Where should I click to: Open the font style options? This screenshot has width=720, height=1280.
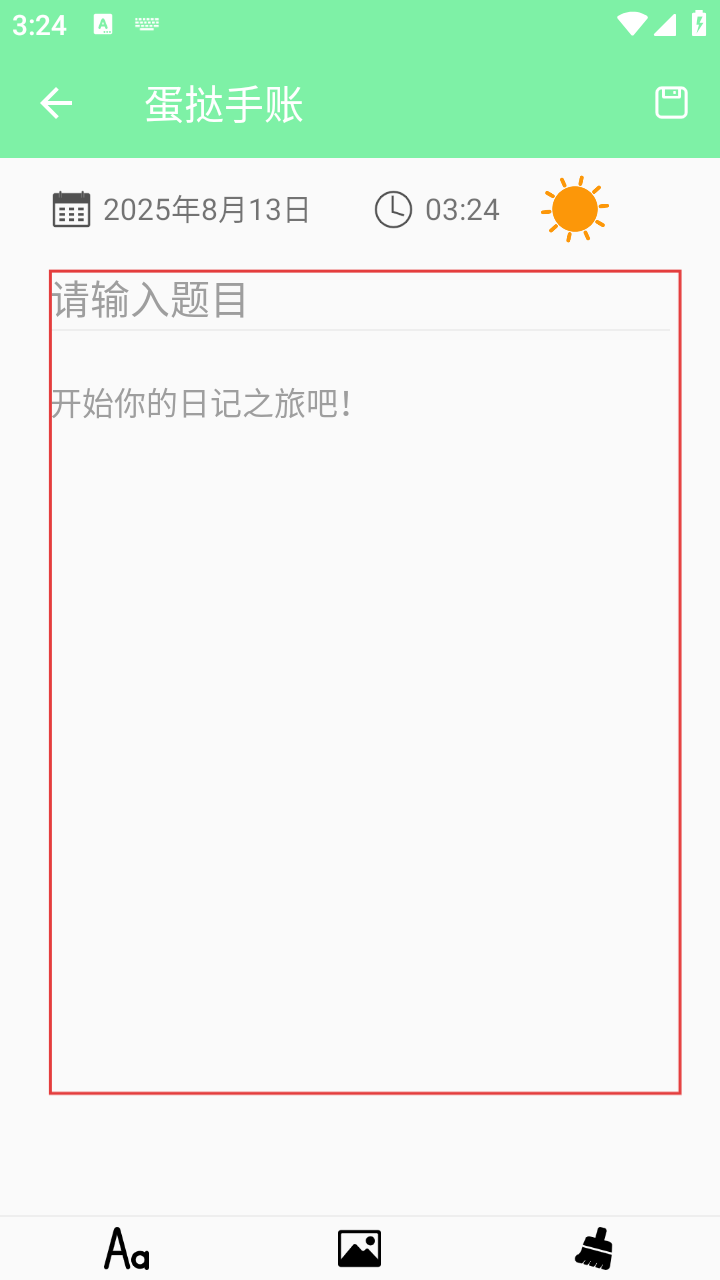click(127, 1248)
